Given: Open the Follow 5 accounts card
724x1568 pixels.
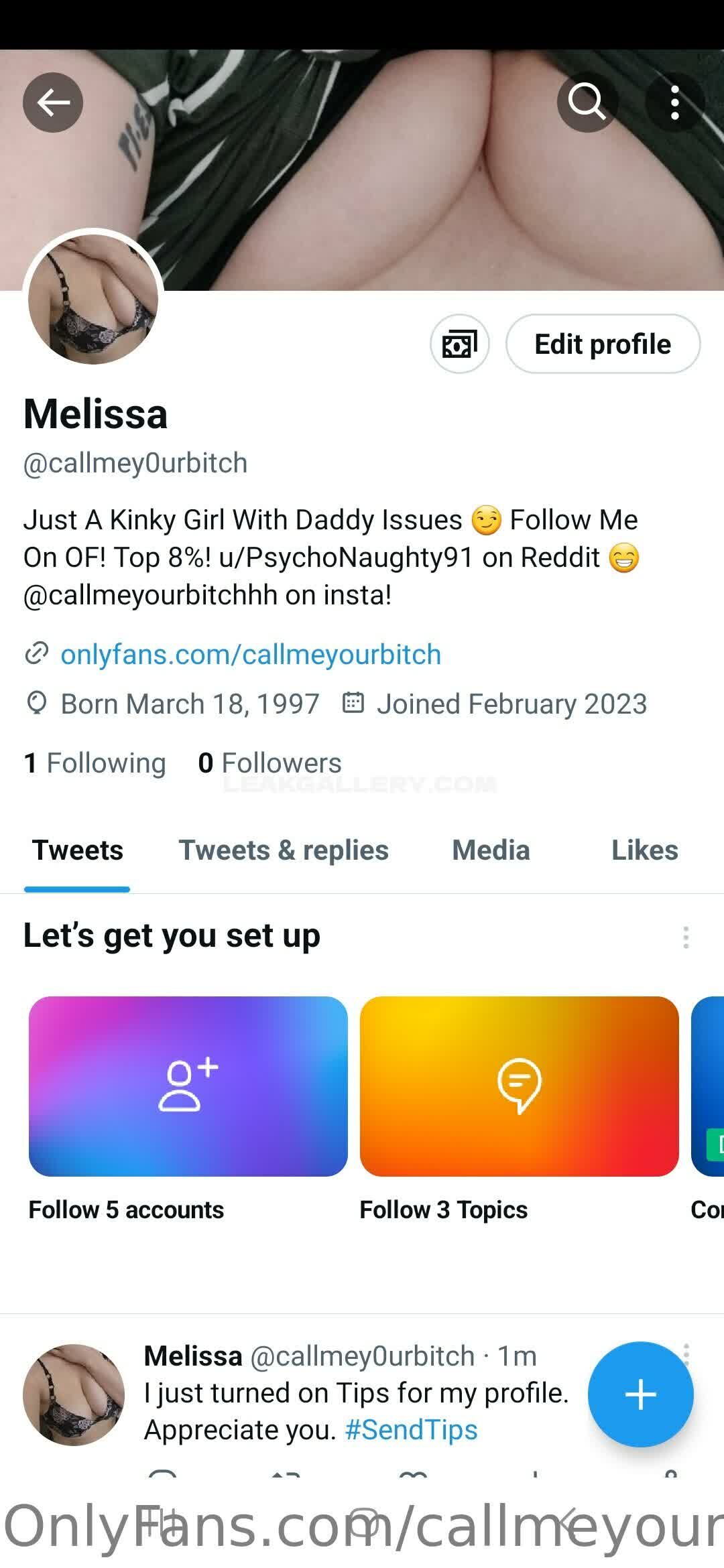Looking at the screenshot, I should click(x=188, y=1086).
